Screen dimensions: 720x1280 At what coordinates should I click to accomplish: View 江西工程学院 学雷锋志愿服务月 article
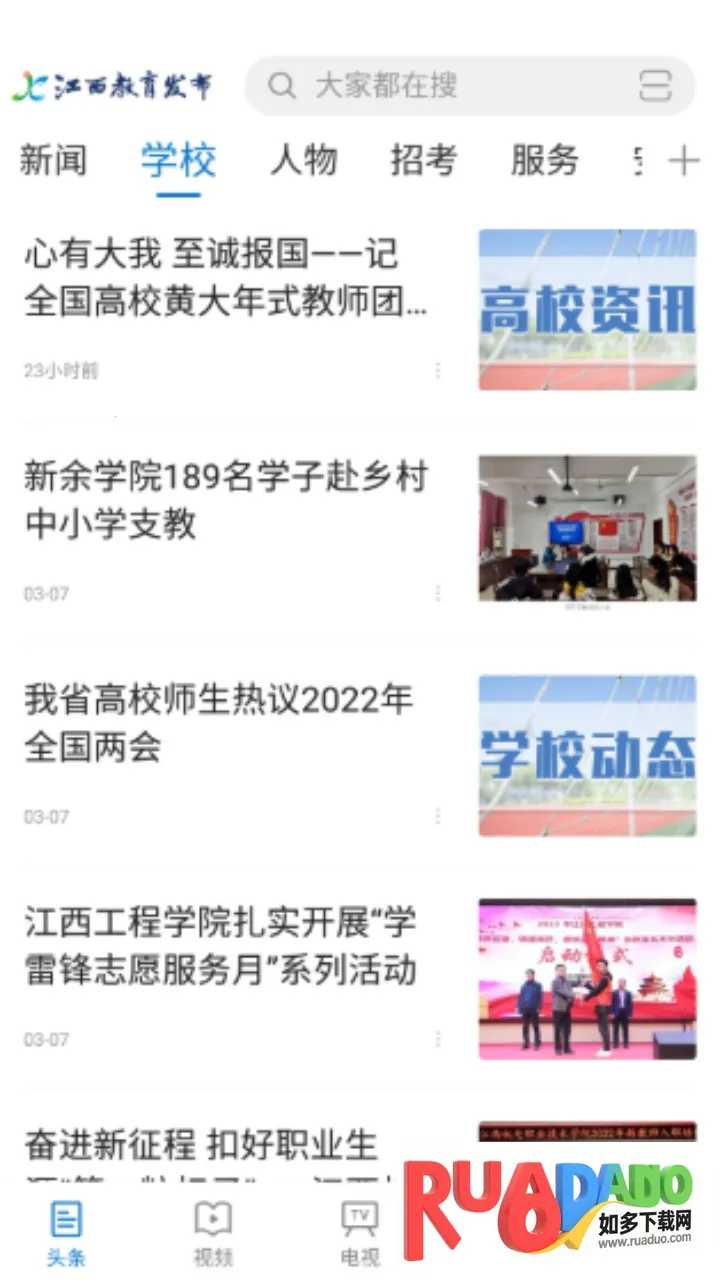[222, 946]
